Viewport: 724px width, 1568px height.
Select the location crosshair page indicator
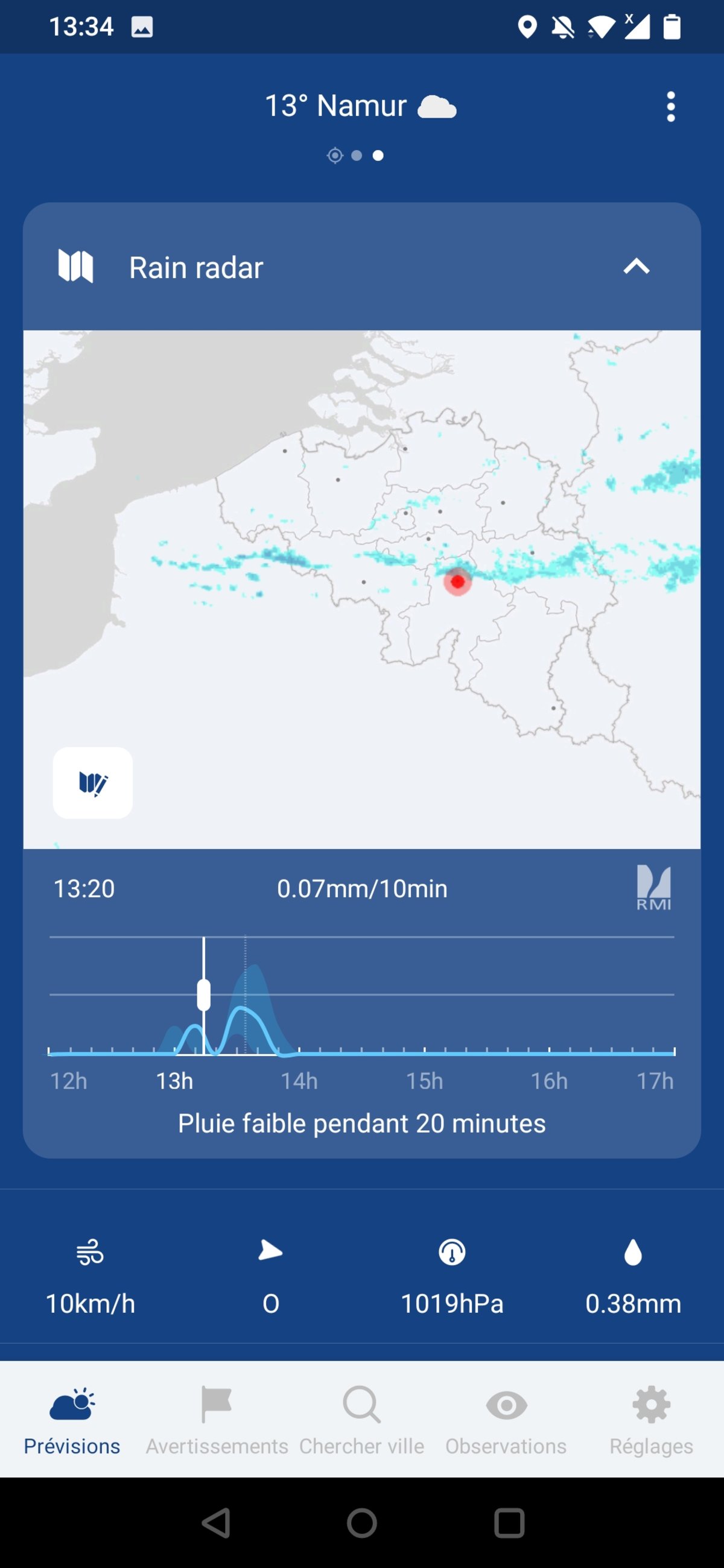[335, 155]
